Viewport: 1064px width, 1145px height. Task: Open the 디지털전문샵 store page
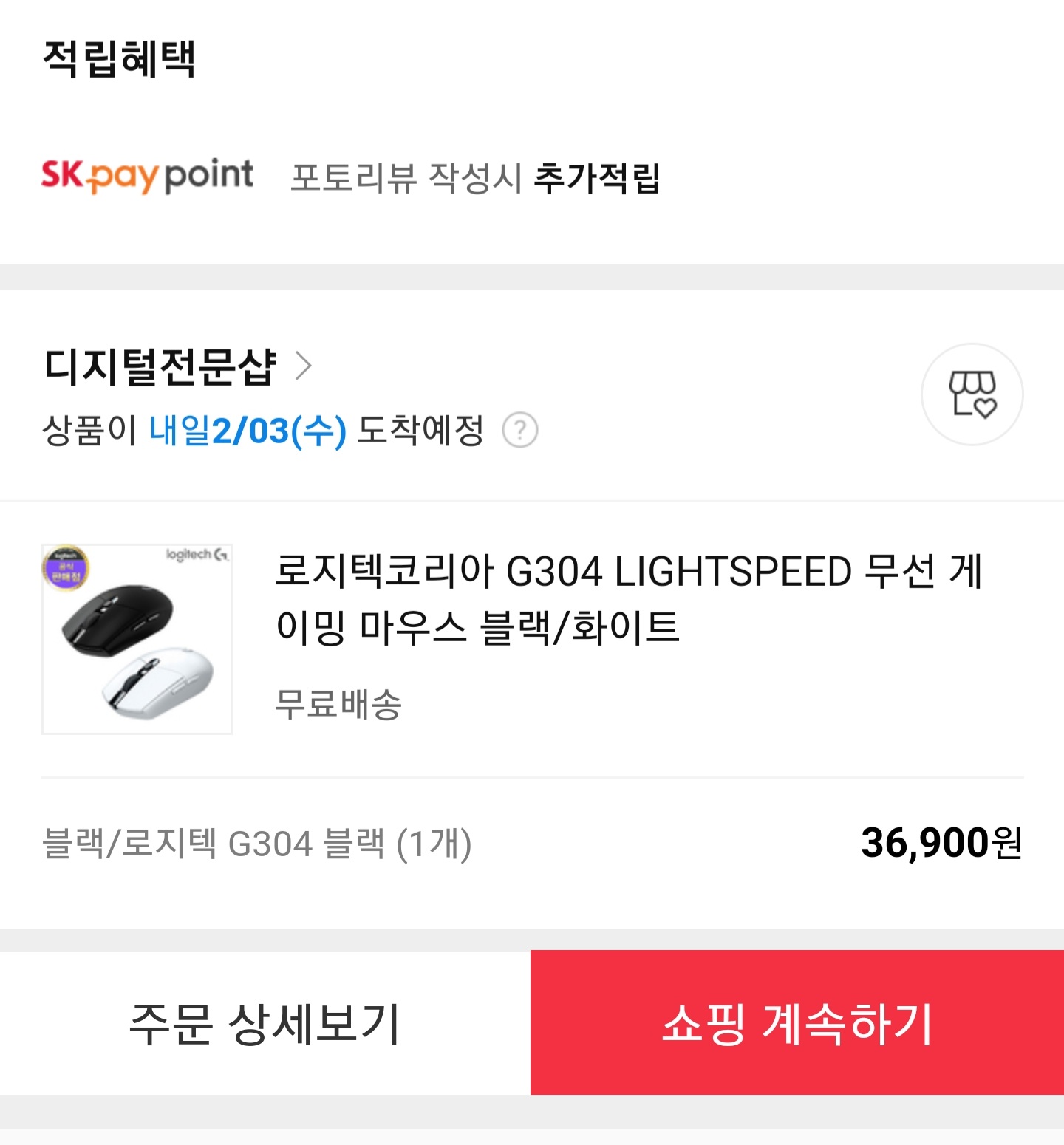click(177, 366)
